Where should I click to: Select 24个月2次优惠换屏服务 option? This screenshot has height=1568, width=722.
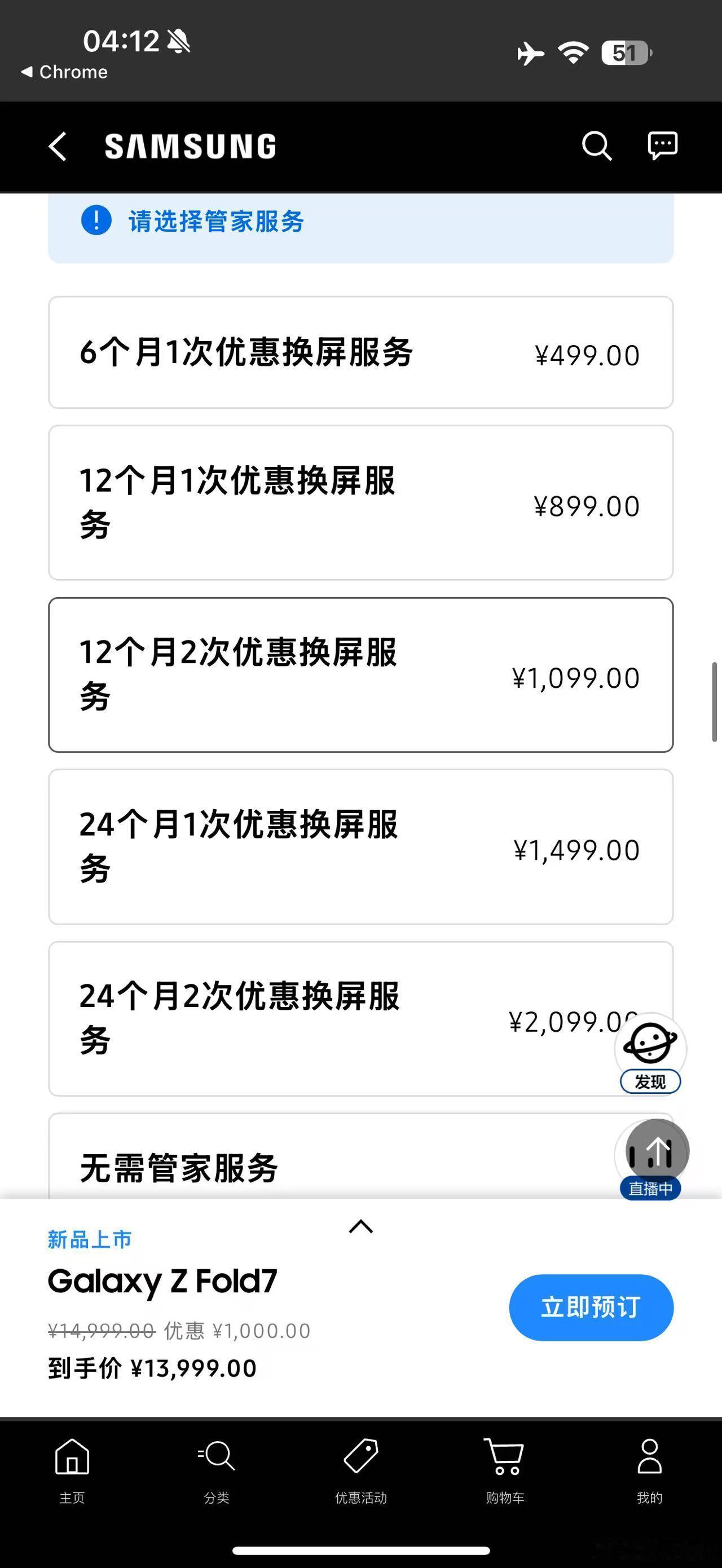361,1019
